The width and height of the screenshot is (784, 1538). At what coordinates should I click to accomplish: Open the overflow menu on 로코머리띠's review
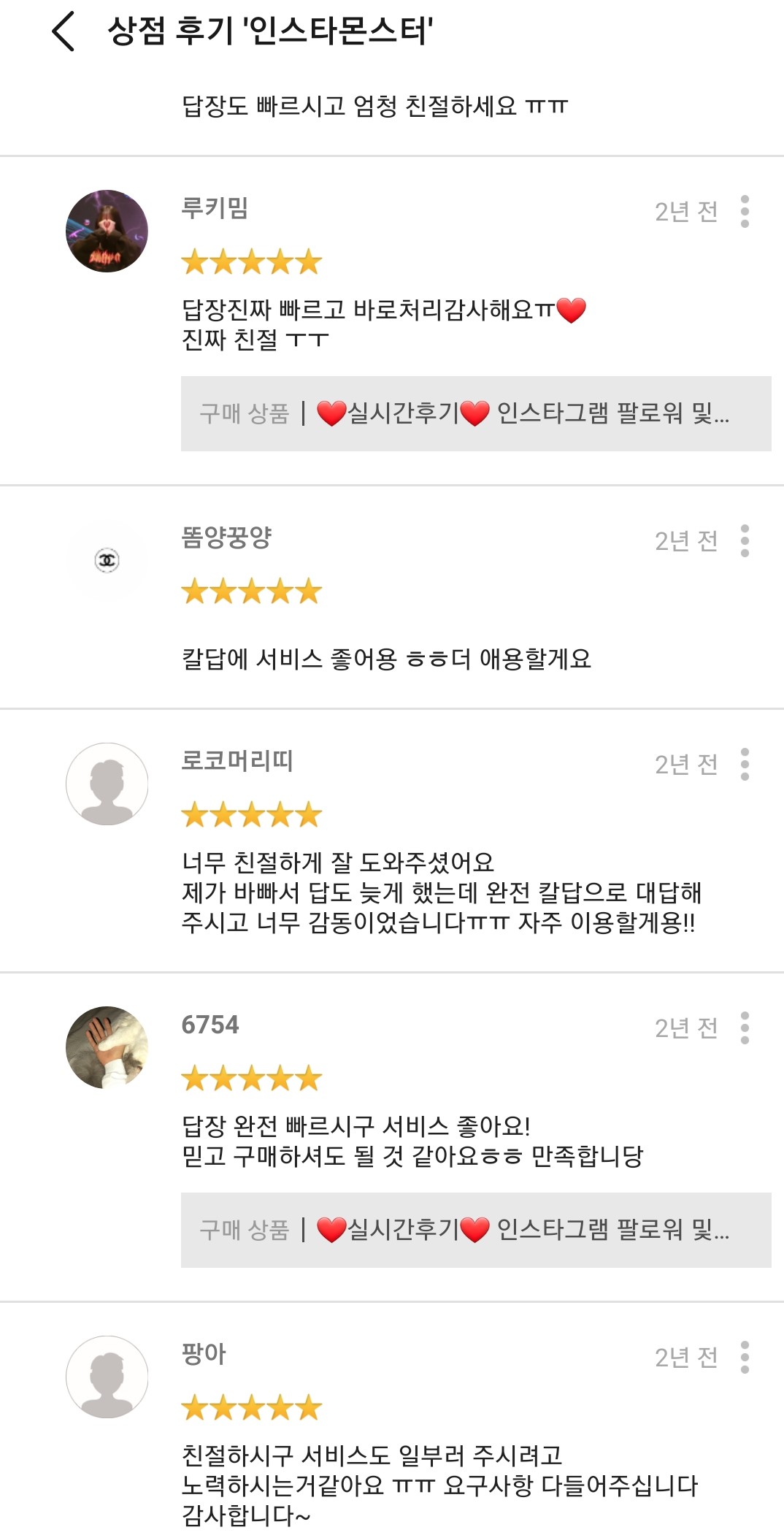(x=745, y=764)
